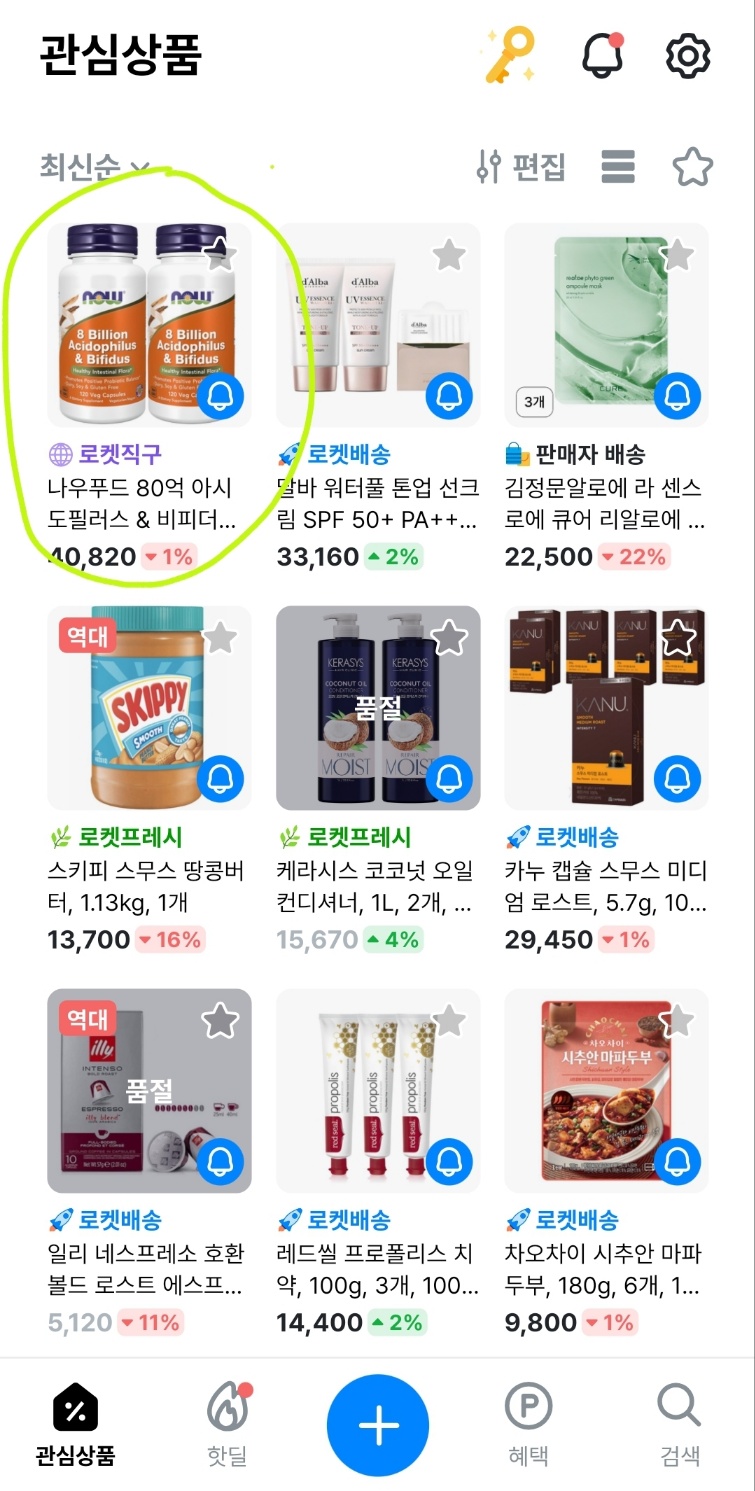The image size is (755, 1491).
Task: Toggle the star on 레드씰 프로폴리스 치약
Action: tap(448, 1019)
